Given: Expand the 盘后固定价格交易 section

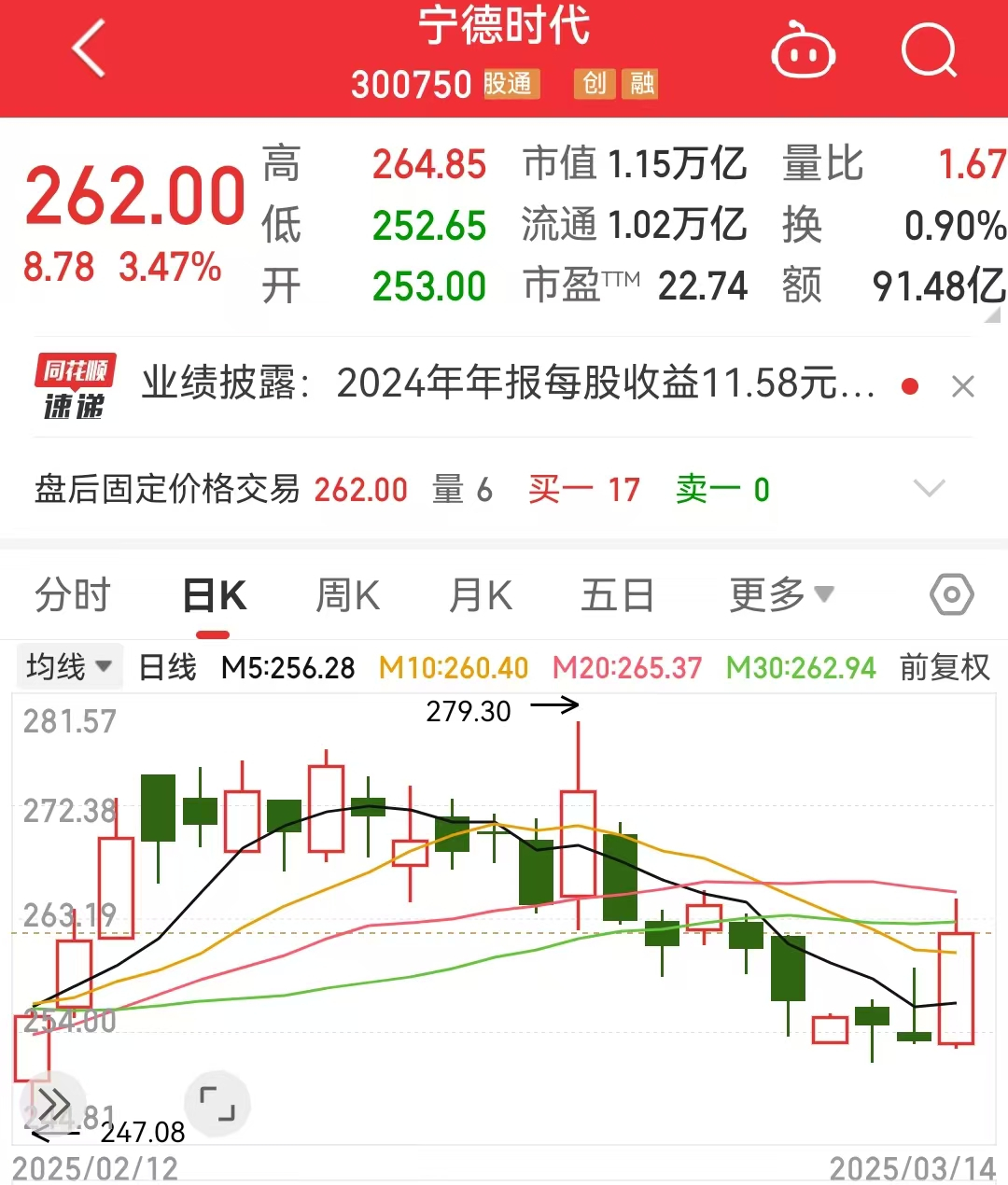Looking at the screenshot, I should [928, 489].
